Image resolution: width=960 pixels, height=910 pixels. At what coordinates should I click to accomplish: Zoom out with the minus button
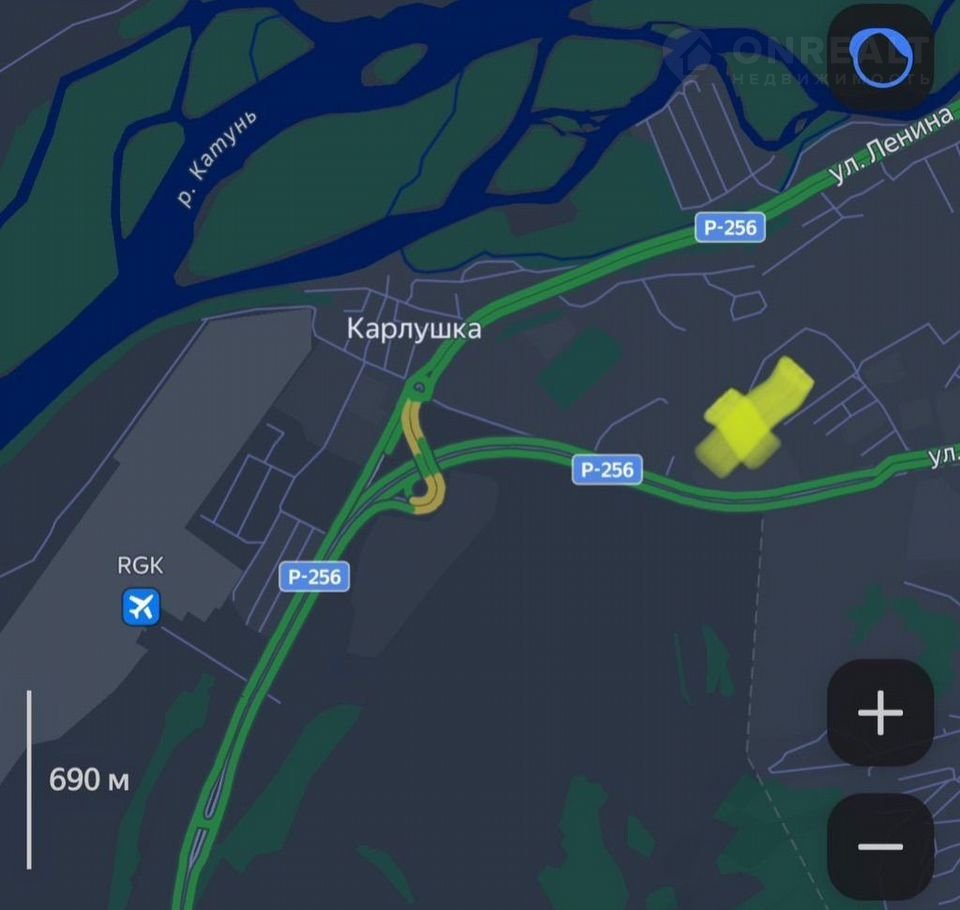pyautogui.click(x=880, y=846)
